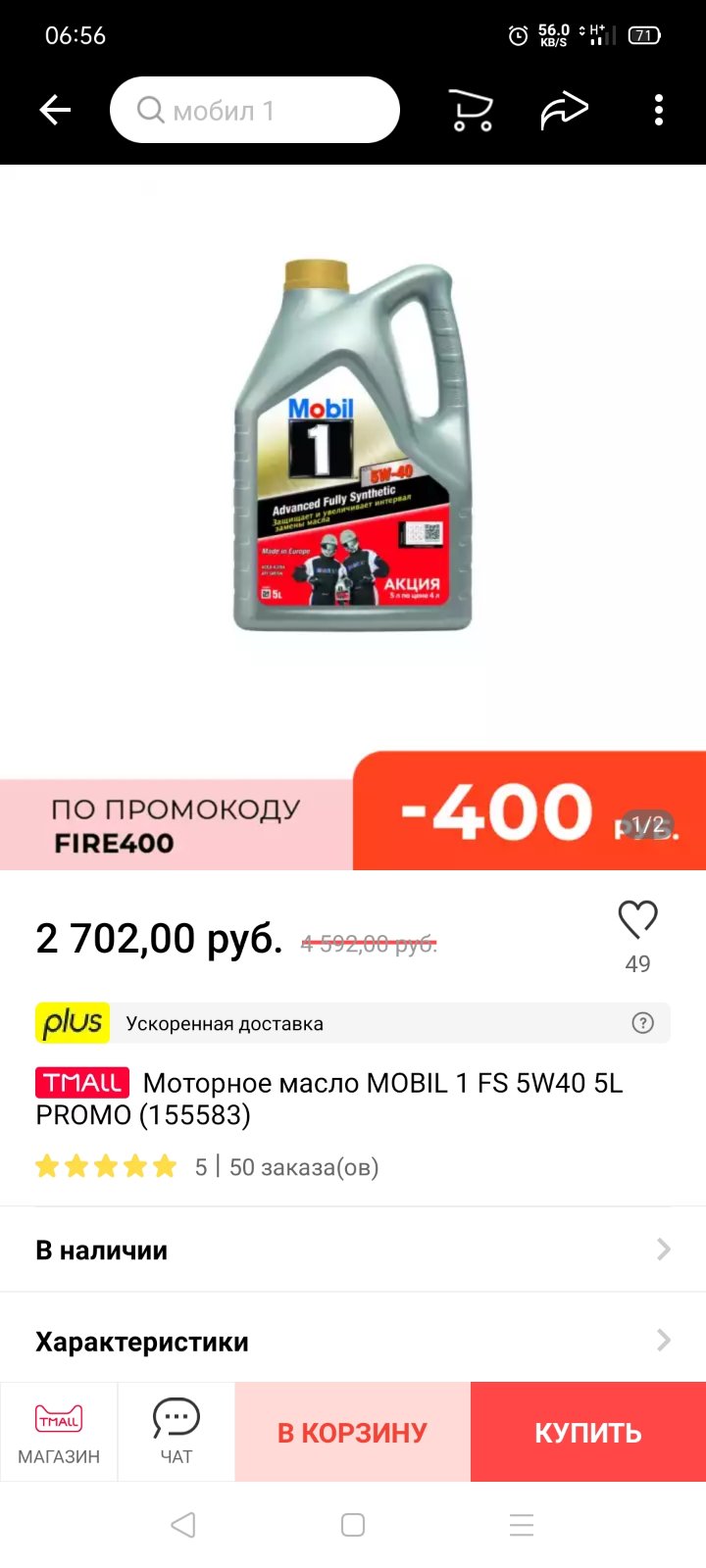Open the В наличии row
Screen dimensions: 706x1568
(353, 1249)
